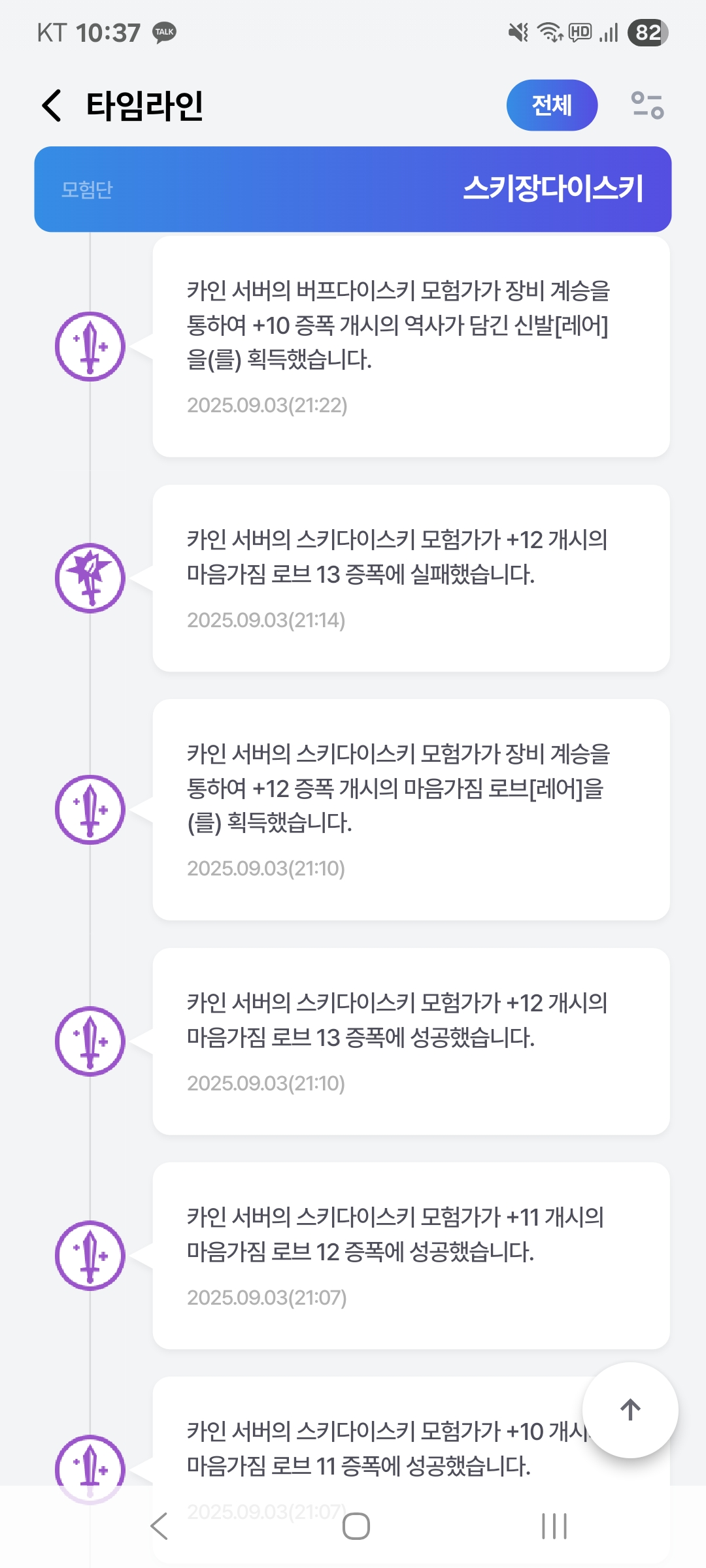Jump to top with the up arrow button
Screen dimensions: 706x1568
tap(630, 1409)
